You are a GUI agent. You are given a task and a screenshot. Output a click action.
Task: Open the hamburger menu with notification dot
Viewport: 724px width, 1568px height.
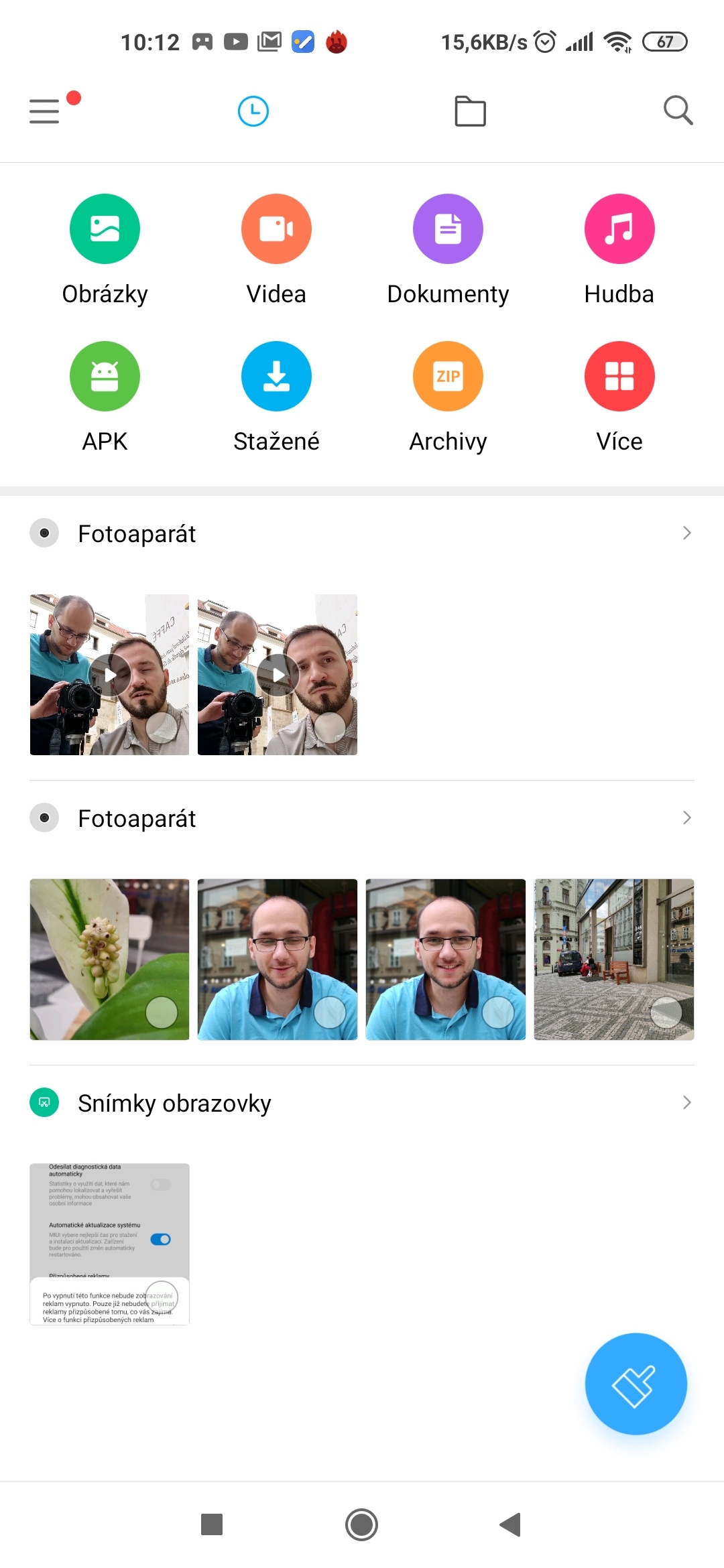[x=44, y=111]
